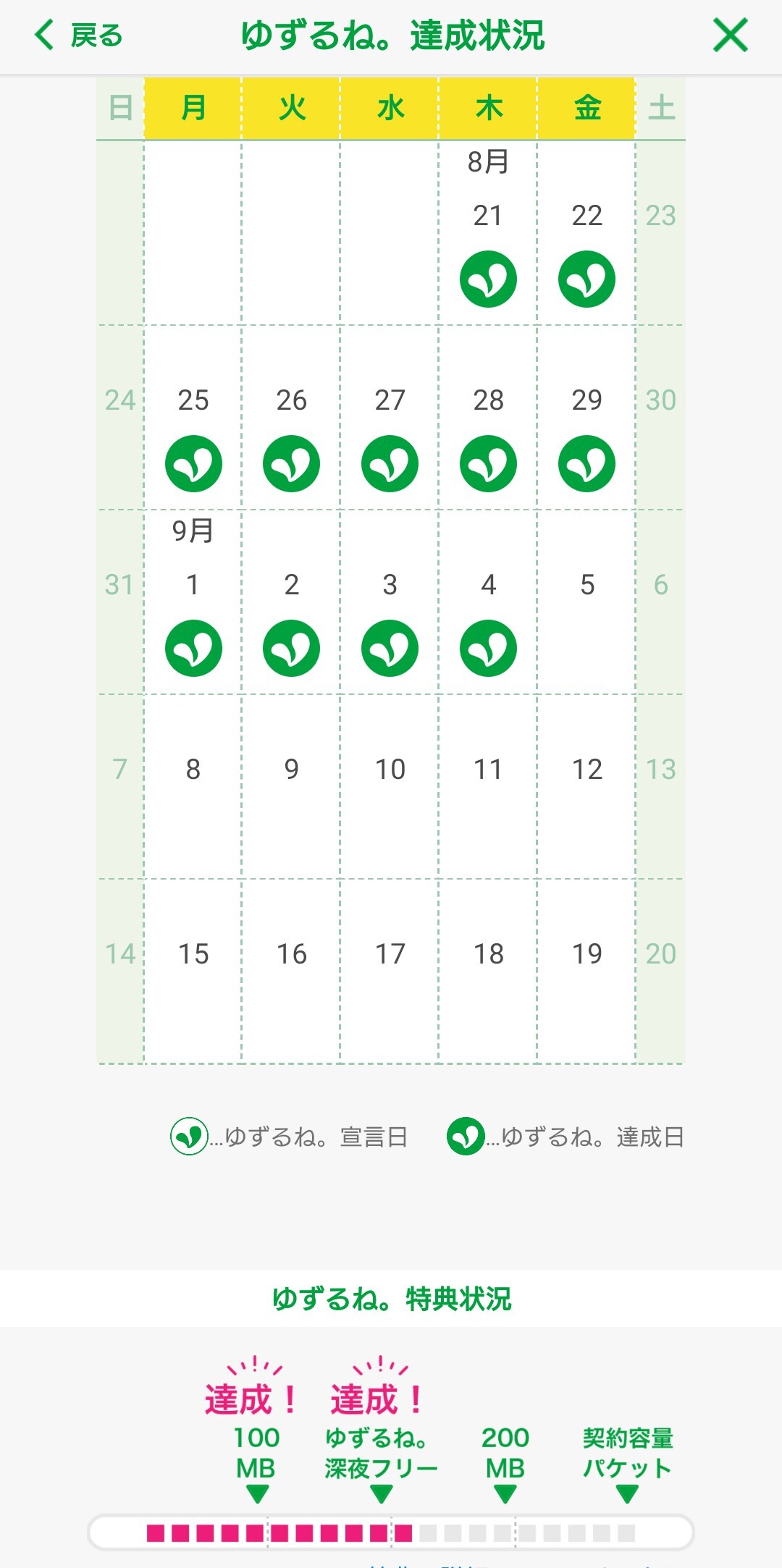Close the ゆずるね。達成状況 screen
This screenshot has height=1568, width=782.
click(730, 35)
